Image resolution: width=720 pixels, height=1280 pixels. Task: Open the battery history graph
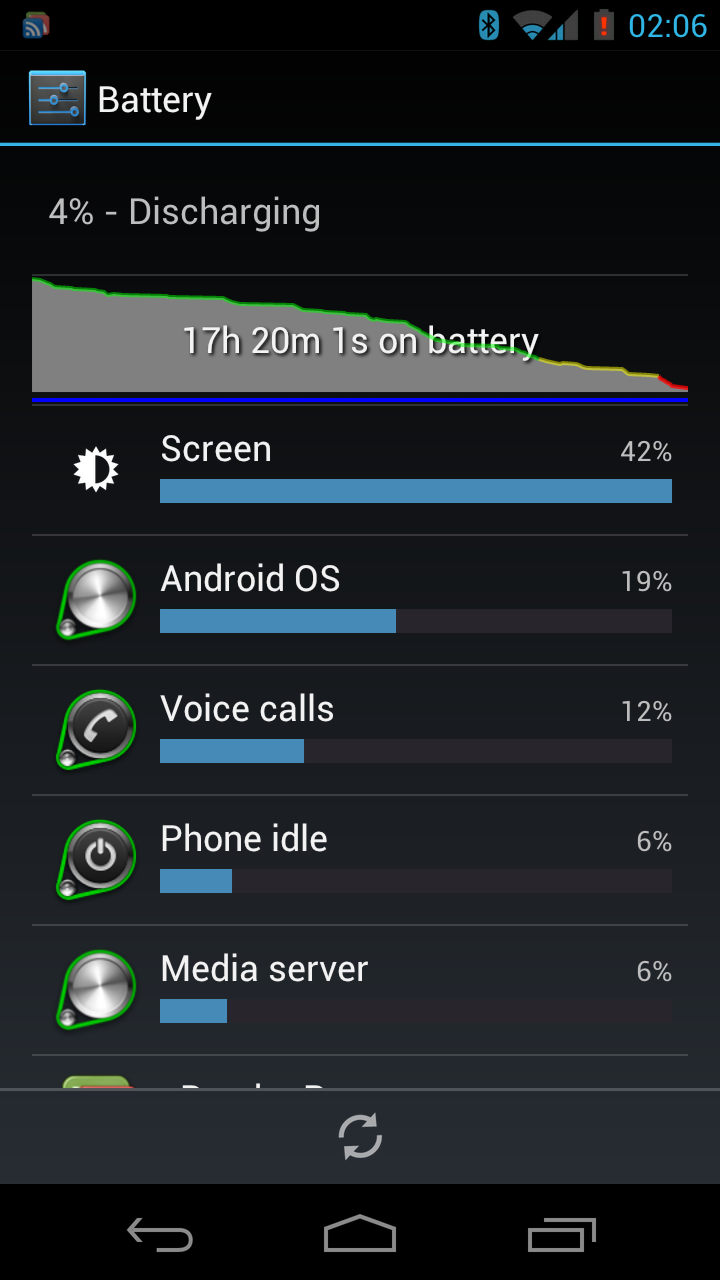point(360,339)
